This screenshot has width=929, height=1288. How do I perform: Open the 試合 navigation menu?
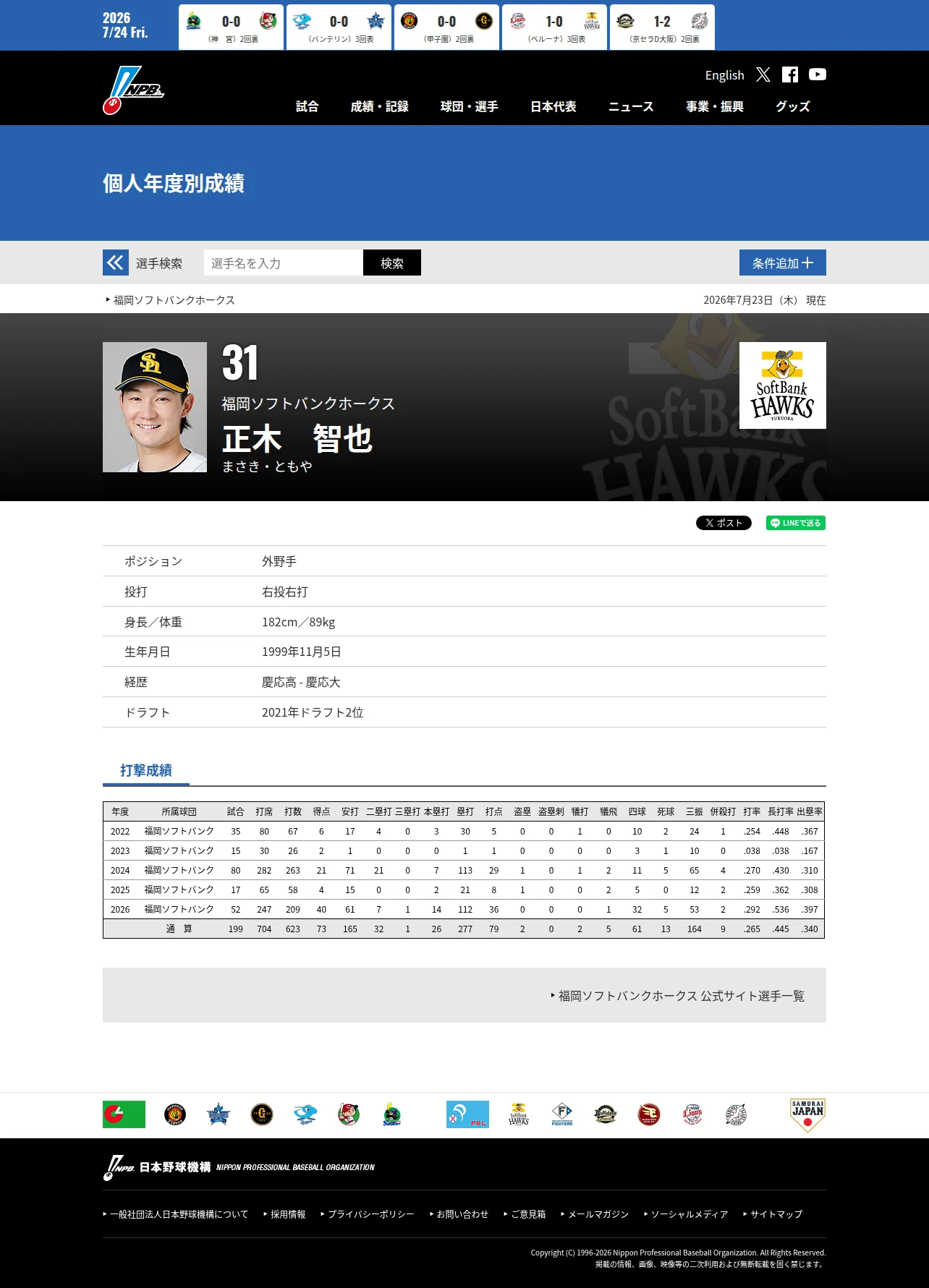(x=307, y=106)
